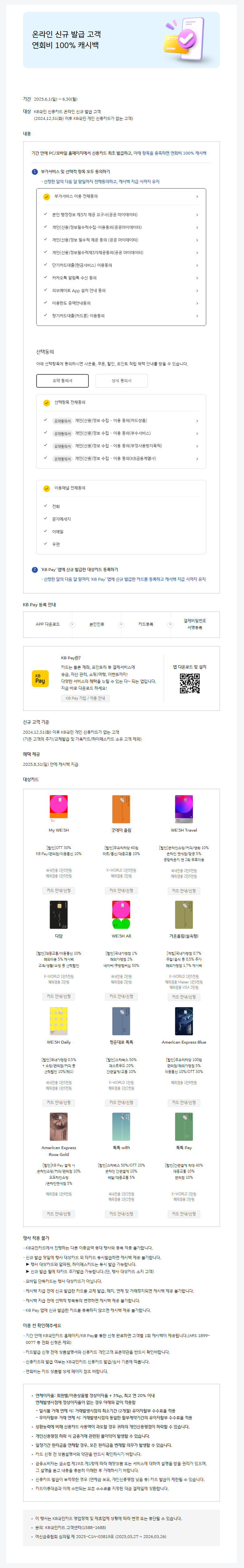Open 카드 안내/신청 for WE:SH All
The image size is (244, 1568).
121,996
